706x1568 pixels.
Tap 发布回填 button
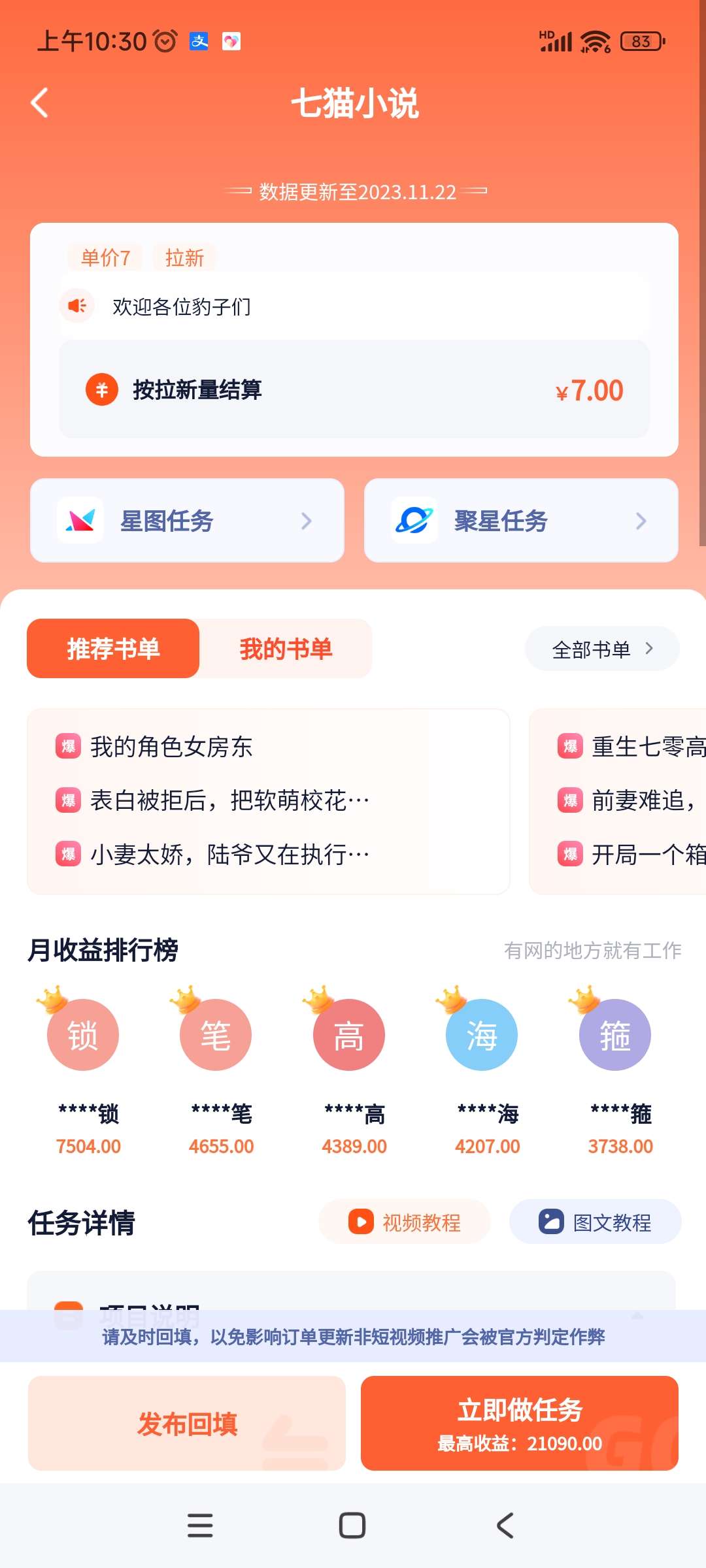[187, 1424]
